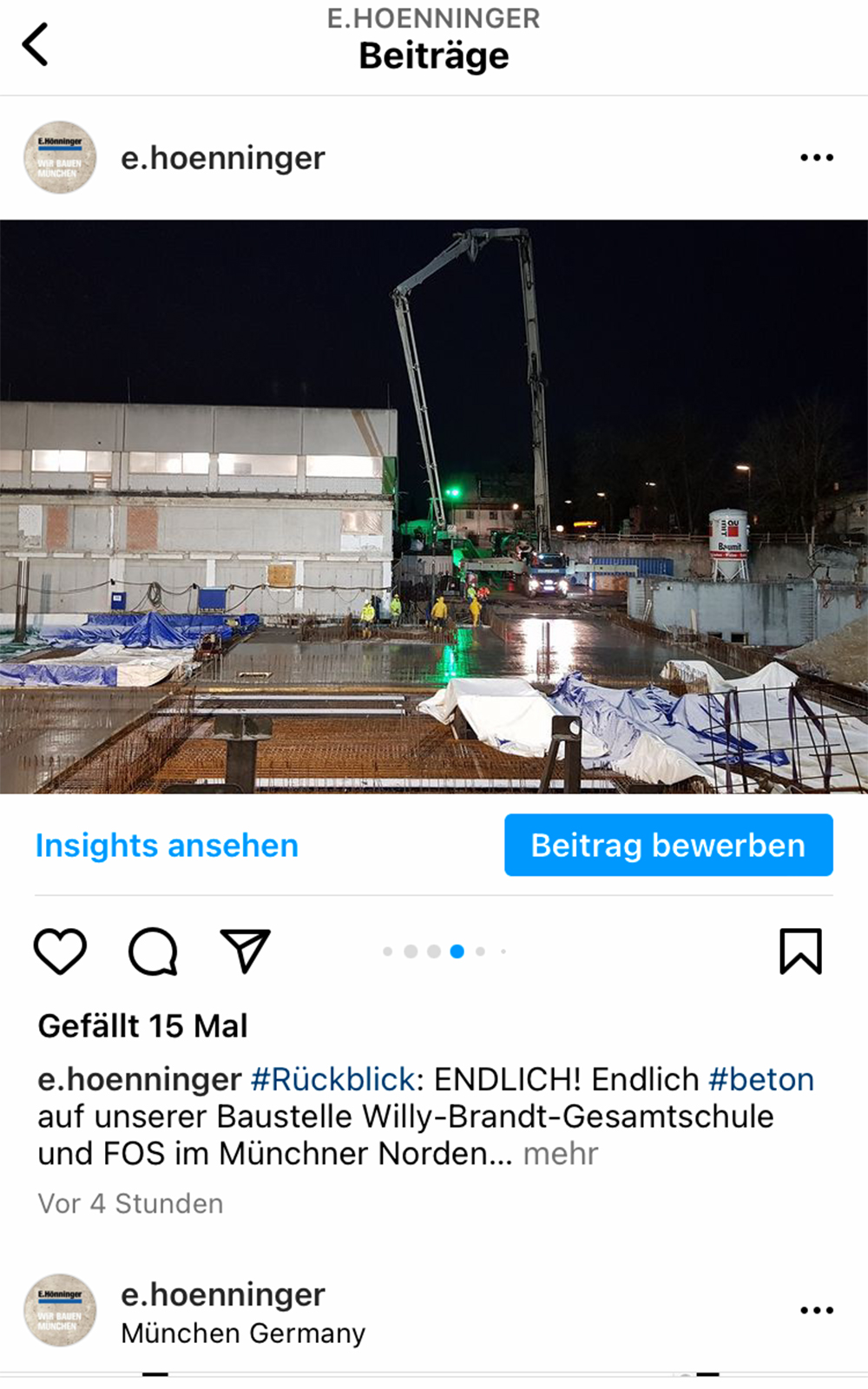Open the München Germany location
This screenshot has width=868, height=1389.
pos(243,1333)
